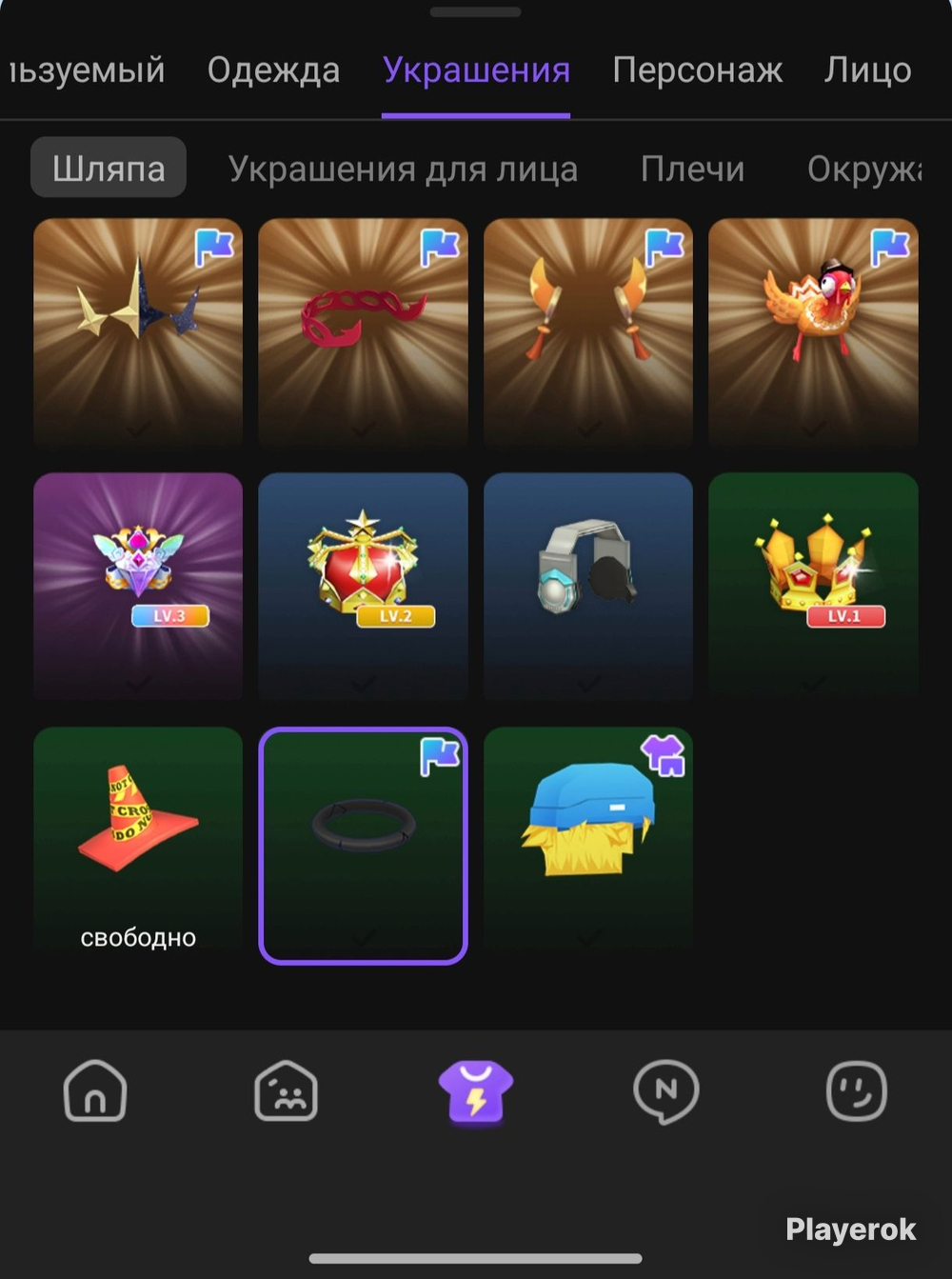Select the LV.3 winged crown
952x1279 pixels.
pyautogui.click(x=138, y=587)
